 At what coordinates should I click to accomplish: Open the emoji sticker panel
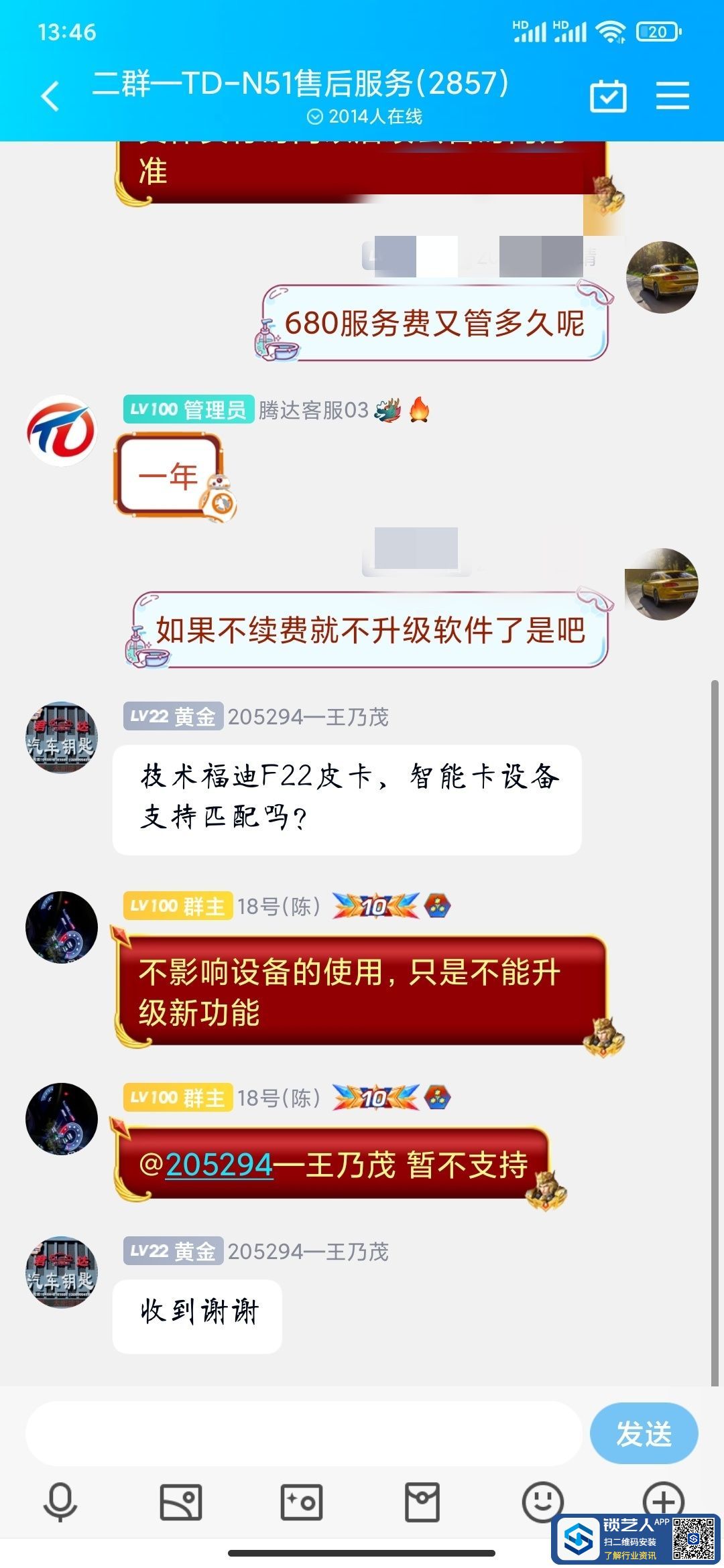pos(542,1500)
